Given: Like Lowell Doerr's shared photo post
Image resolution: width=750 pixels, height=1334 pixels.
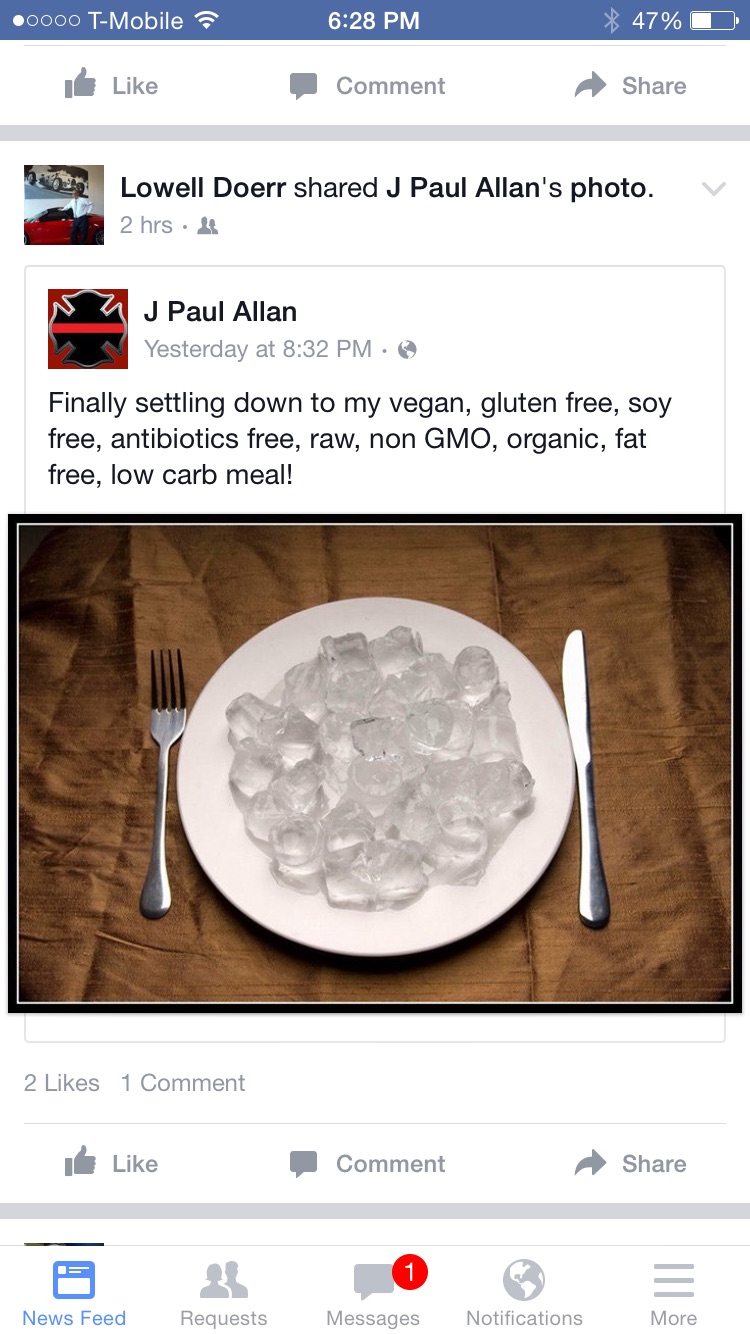Looking at the screenshot, I should coord(111,1164).
